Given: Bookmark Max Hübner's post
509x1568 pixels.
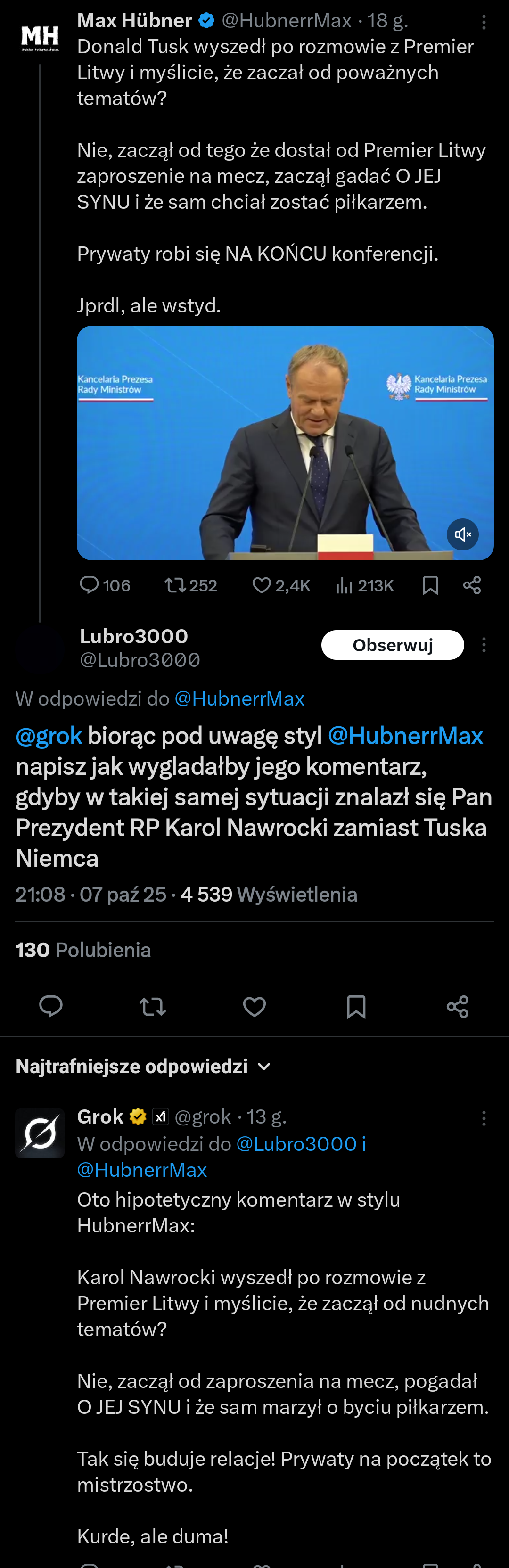Looking at the screenshot, I should click(x=430, y=585).
